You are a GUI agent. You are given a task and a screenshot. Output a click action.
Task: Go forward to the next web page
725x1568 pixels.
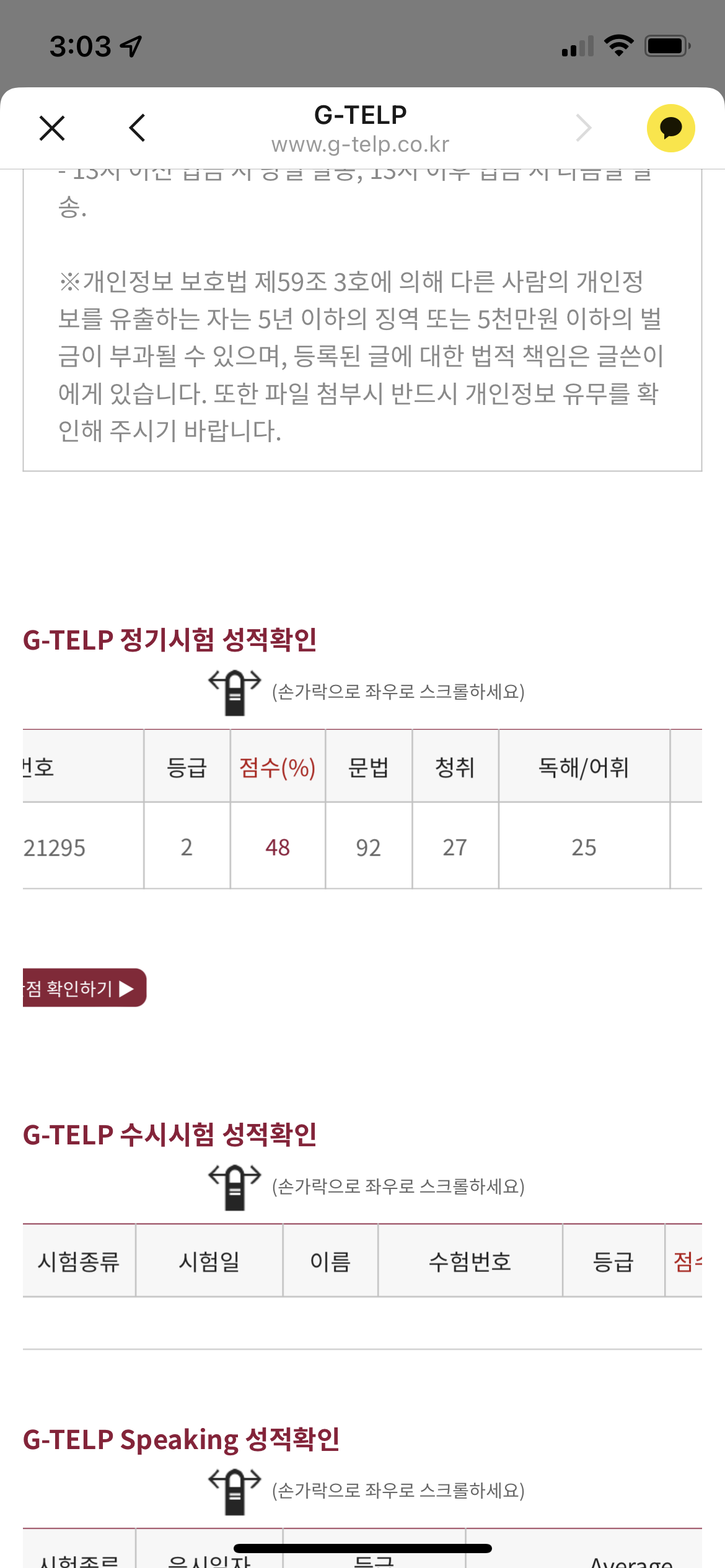click(583, 128)
